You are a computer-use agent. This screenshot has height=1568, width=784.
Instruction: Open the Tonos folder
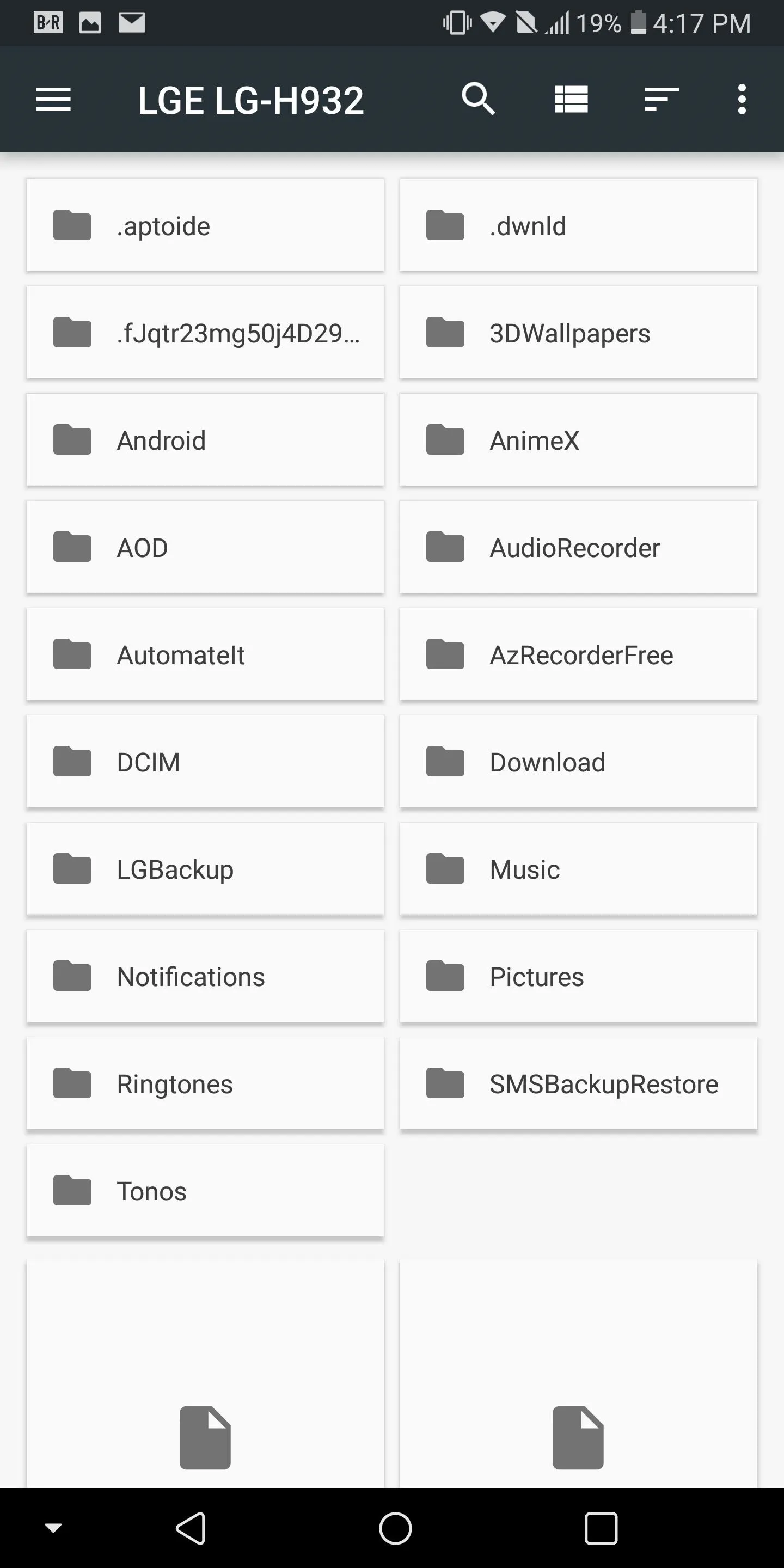click(x=206, y=1191)
